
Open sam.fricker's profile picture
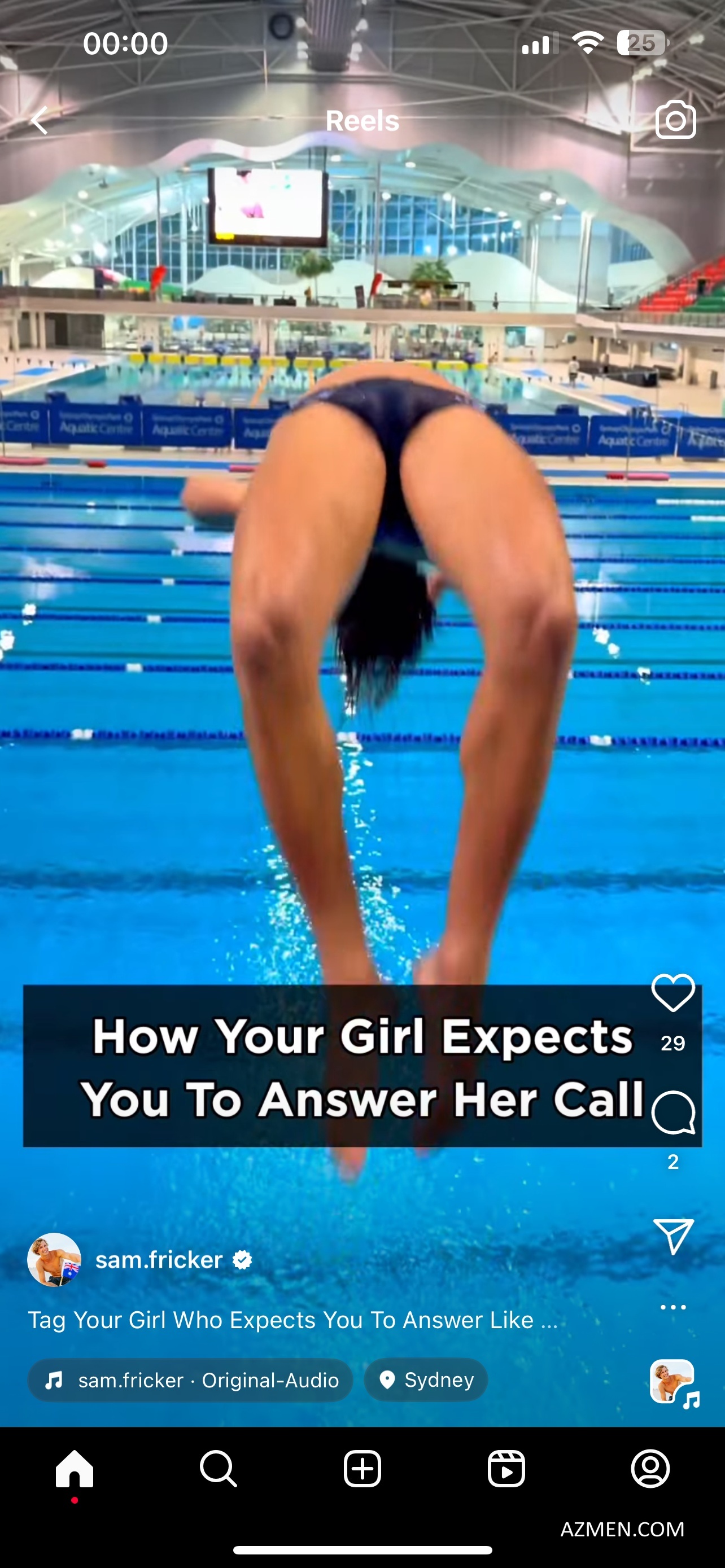click(x=54, y=1259)
